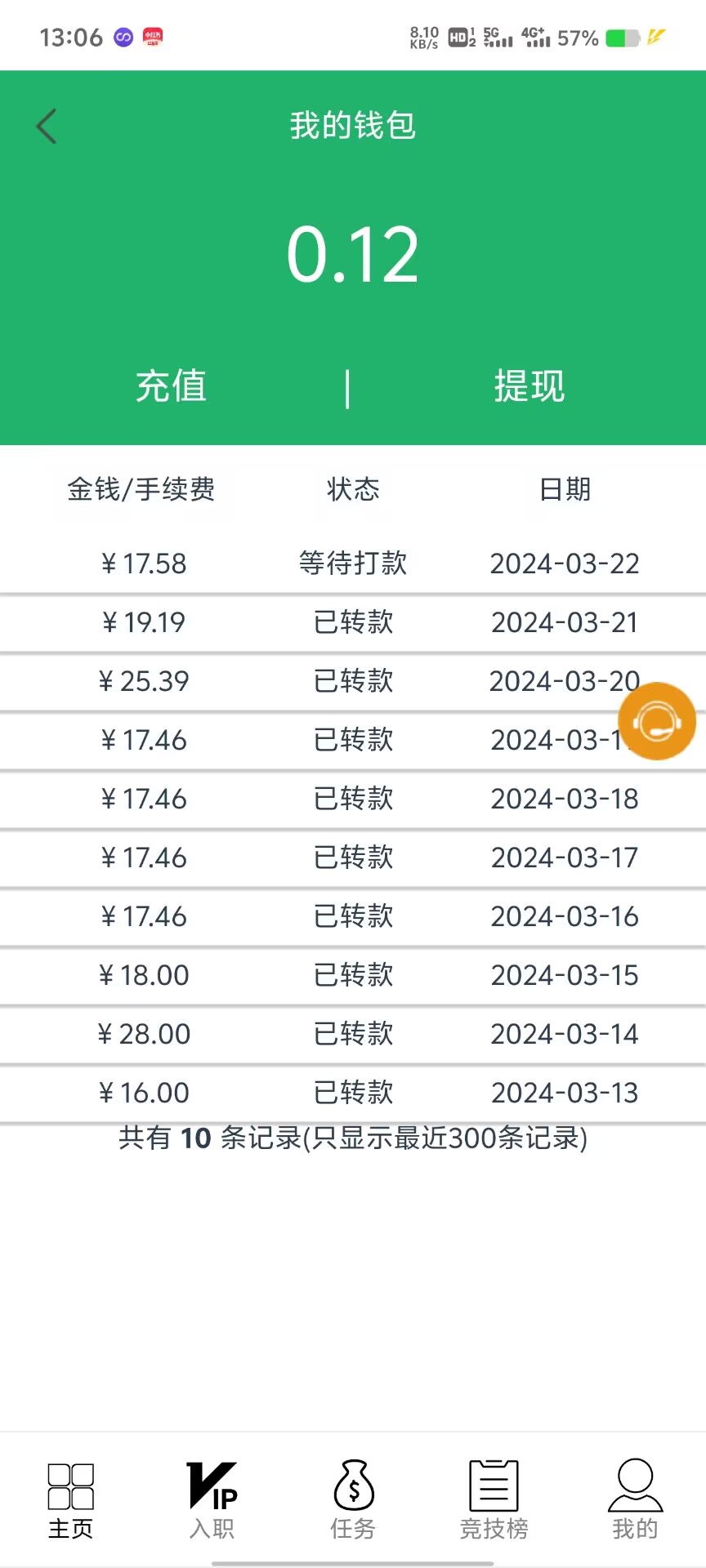Viewport: 706px width, 1568px height.
Task: Tap 充值 to recharge the wallet
Action: tap(172, 385)
